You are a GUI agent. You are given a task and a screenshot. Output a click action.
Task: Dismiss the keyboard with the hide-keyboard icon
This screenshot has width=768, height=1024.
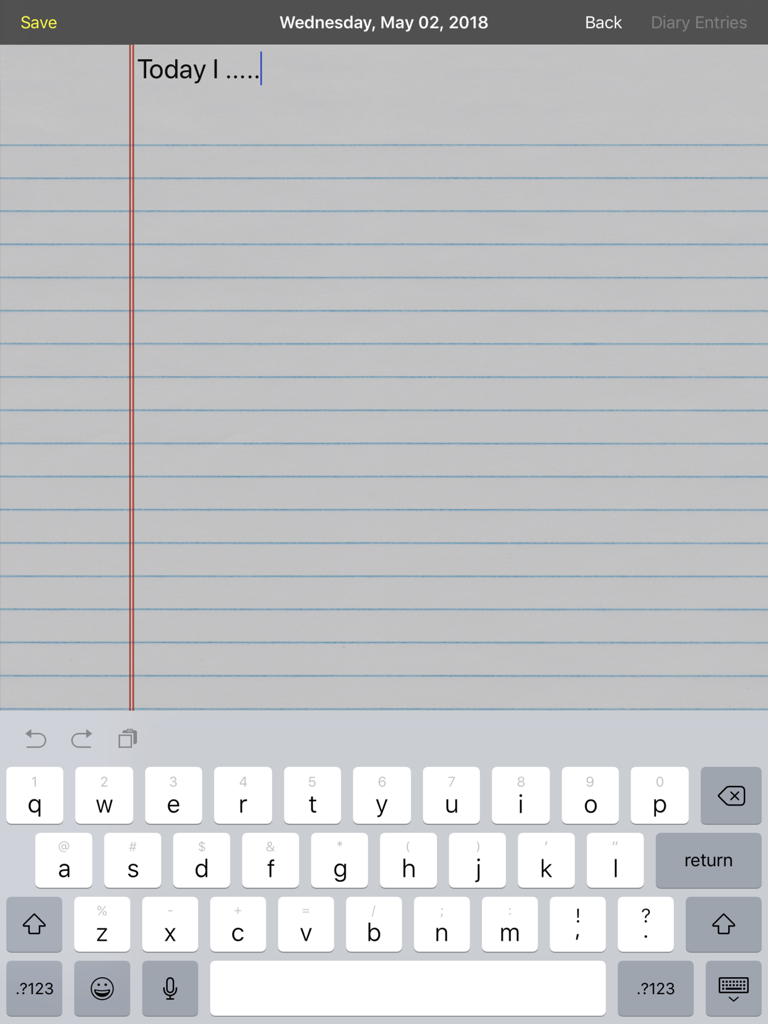[733, 988]
